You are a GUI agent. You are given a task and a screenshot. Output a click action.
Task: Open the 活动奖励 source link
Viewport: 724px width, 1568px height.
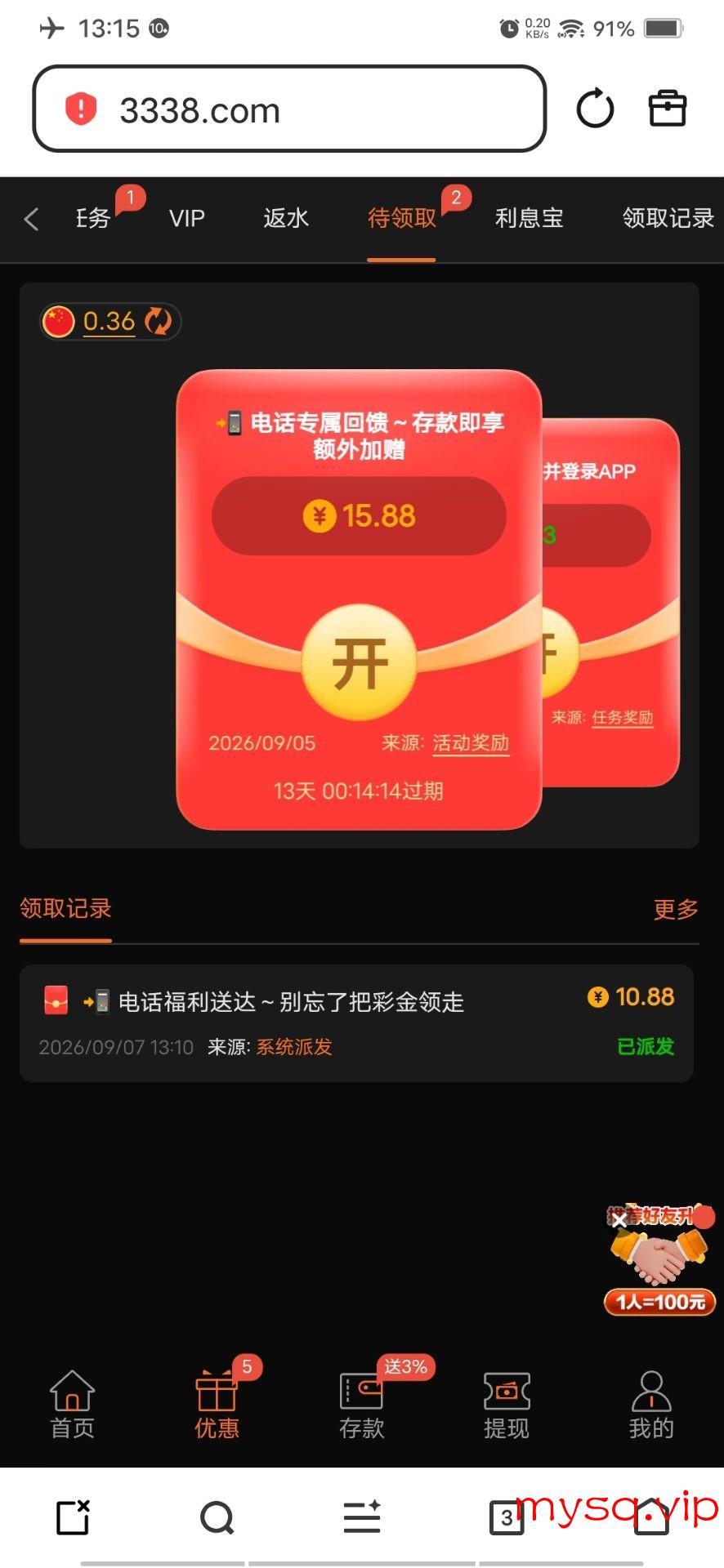click(x=471, y=743)
